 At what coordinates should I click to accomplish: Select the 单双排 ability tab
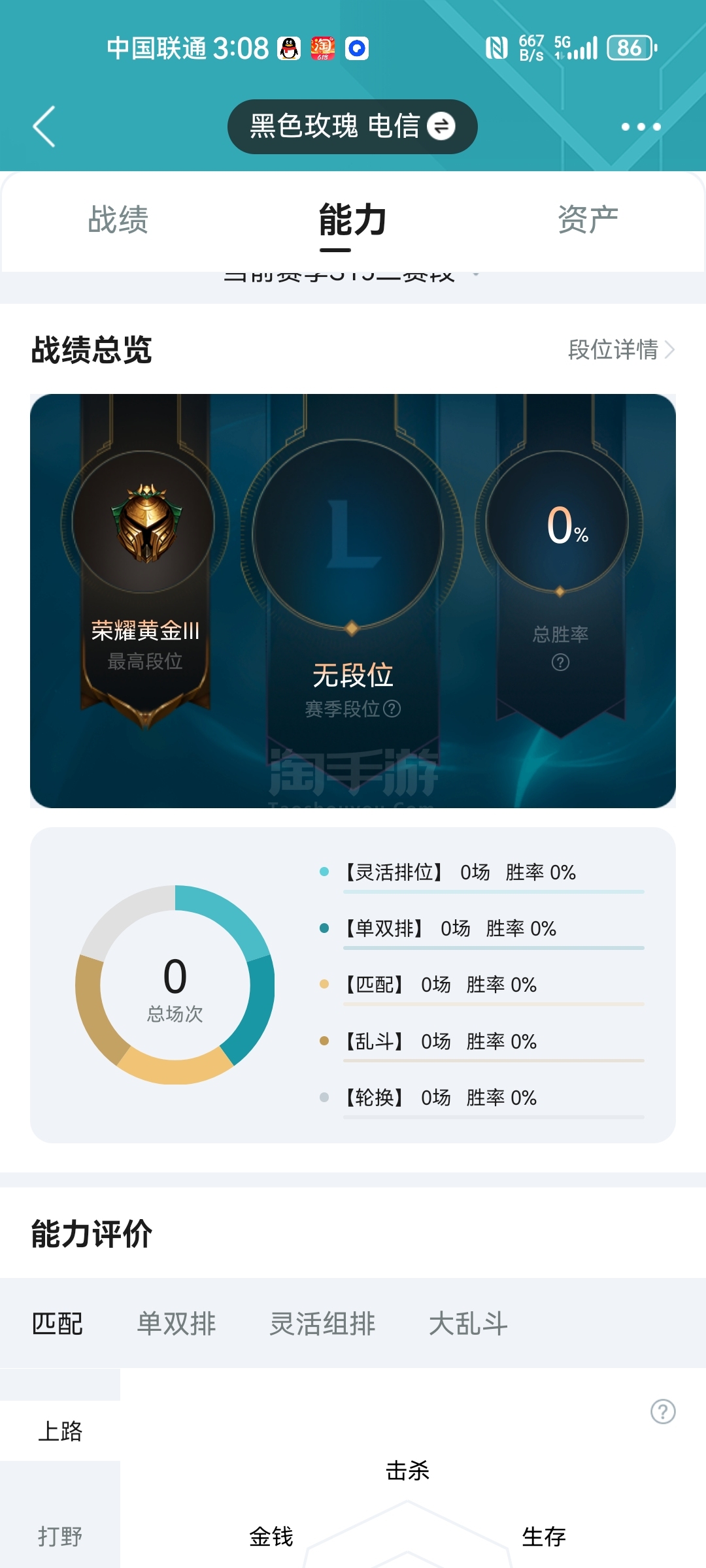click(x=176, y=1324)
